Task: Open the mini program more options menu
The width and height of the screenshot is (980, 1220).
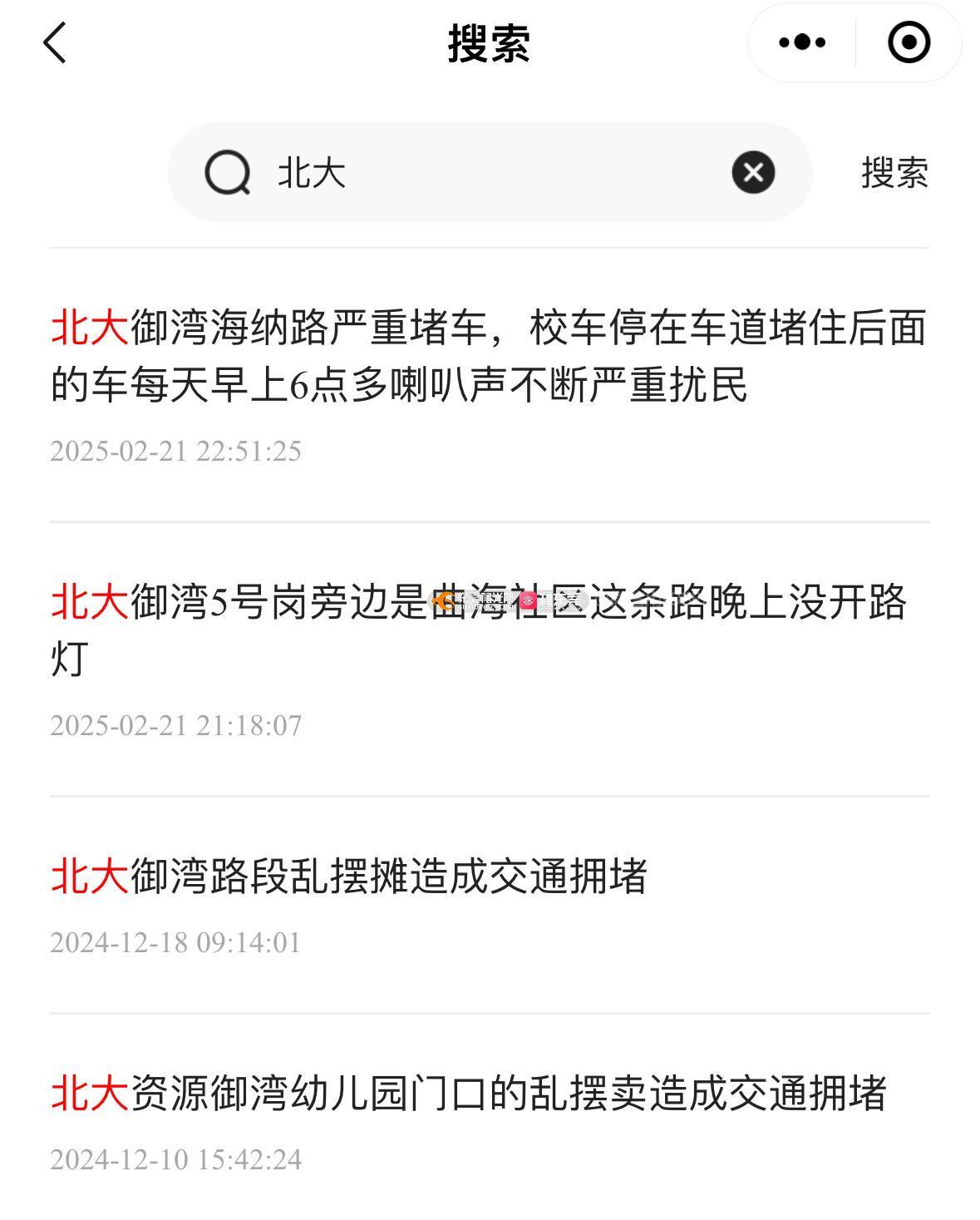Action: click(801, 42)
